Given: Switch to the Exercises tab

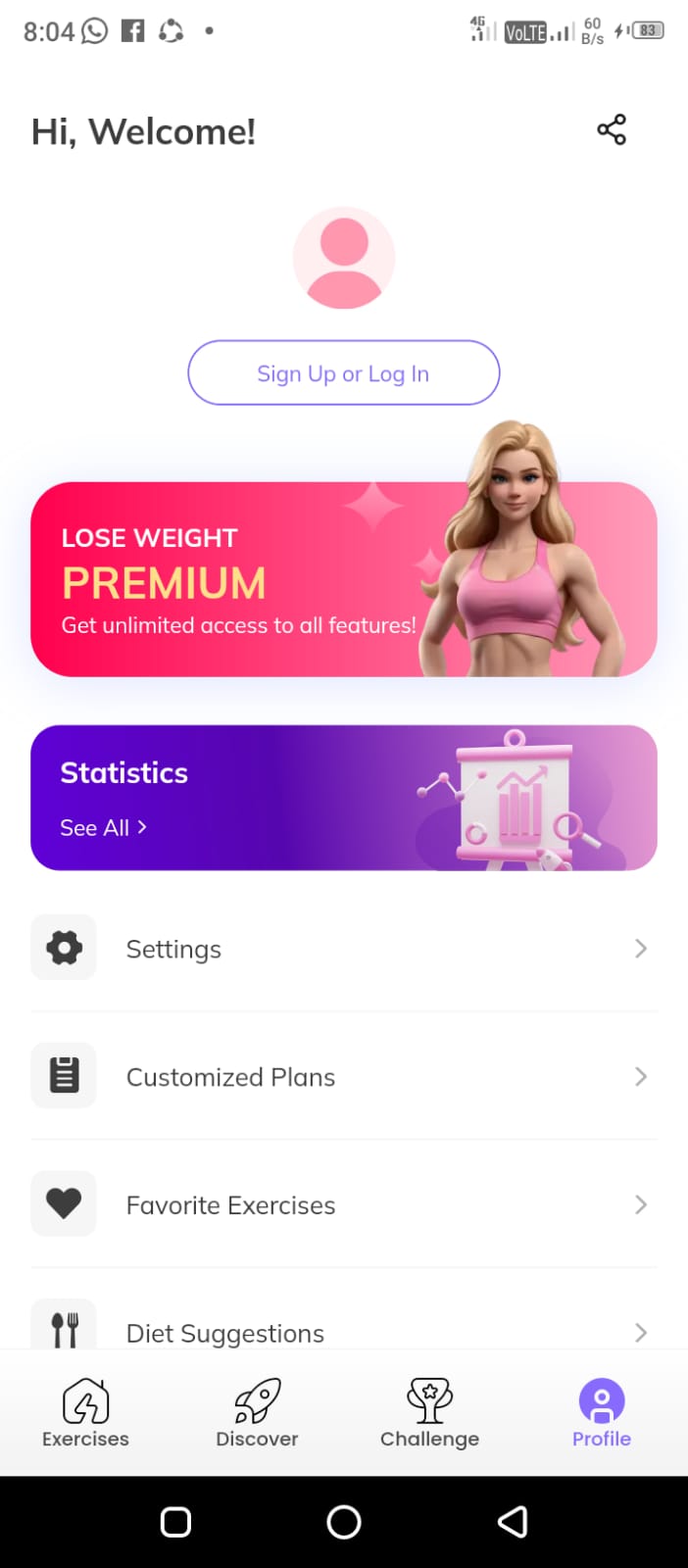Looking at the screenshot, I should 86,1413.
